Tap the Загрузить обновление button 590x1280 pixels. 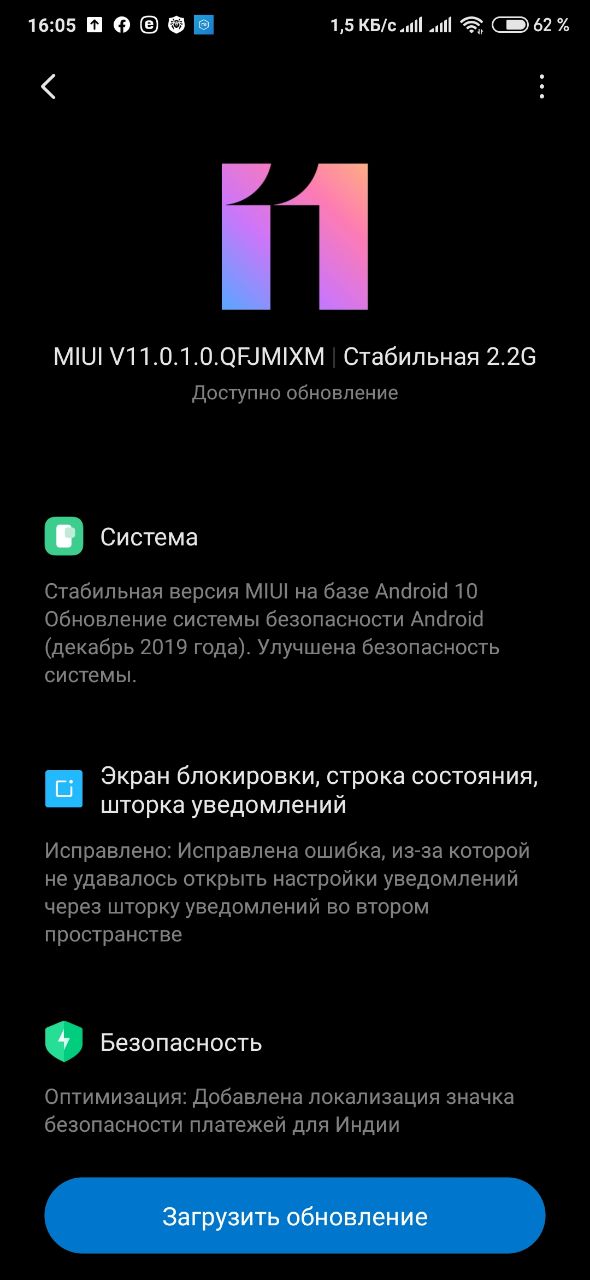tap(295, 1216)
